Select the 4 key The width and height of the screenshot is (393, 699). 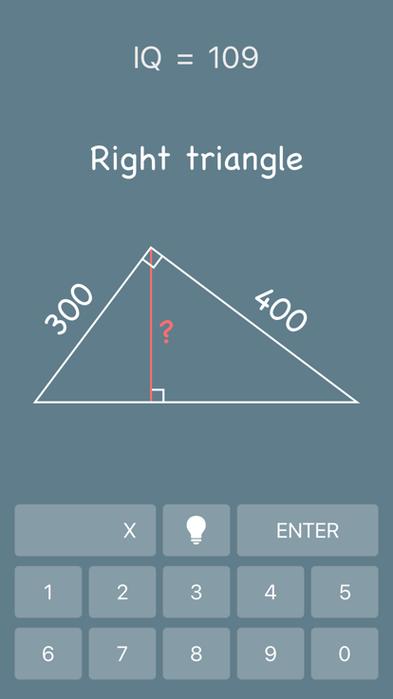click(270, 592)
